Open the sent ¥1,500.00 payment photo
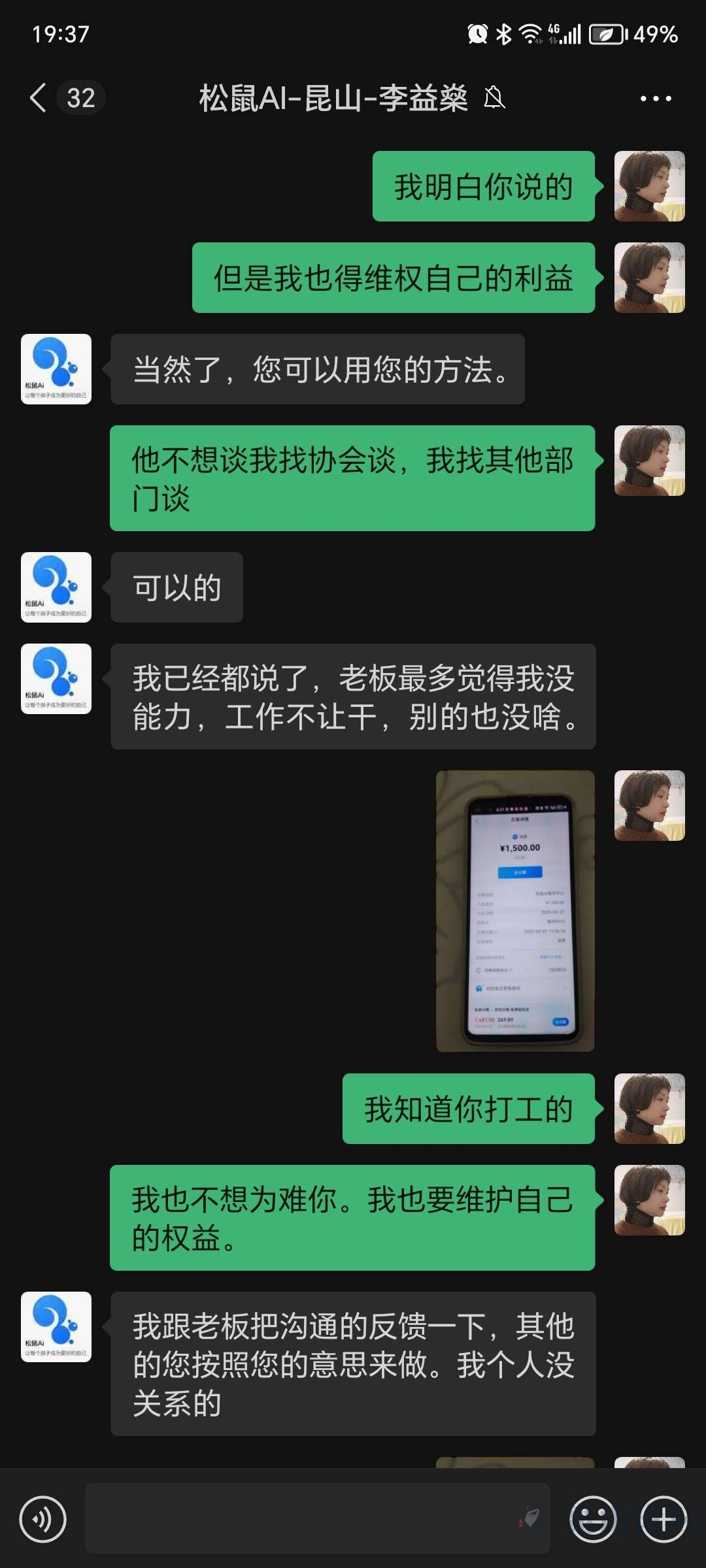Image resolution: width=706 pixels, height=1568 pixels. (515, 911)
